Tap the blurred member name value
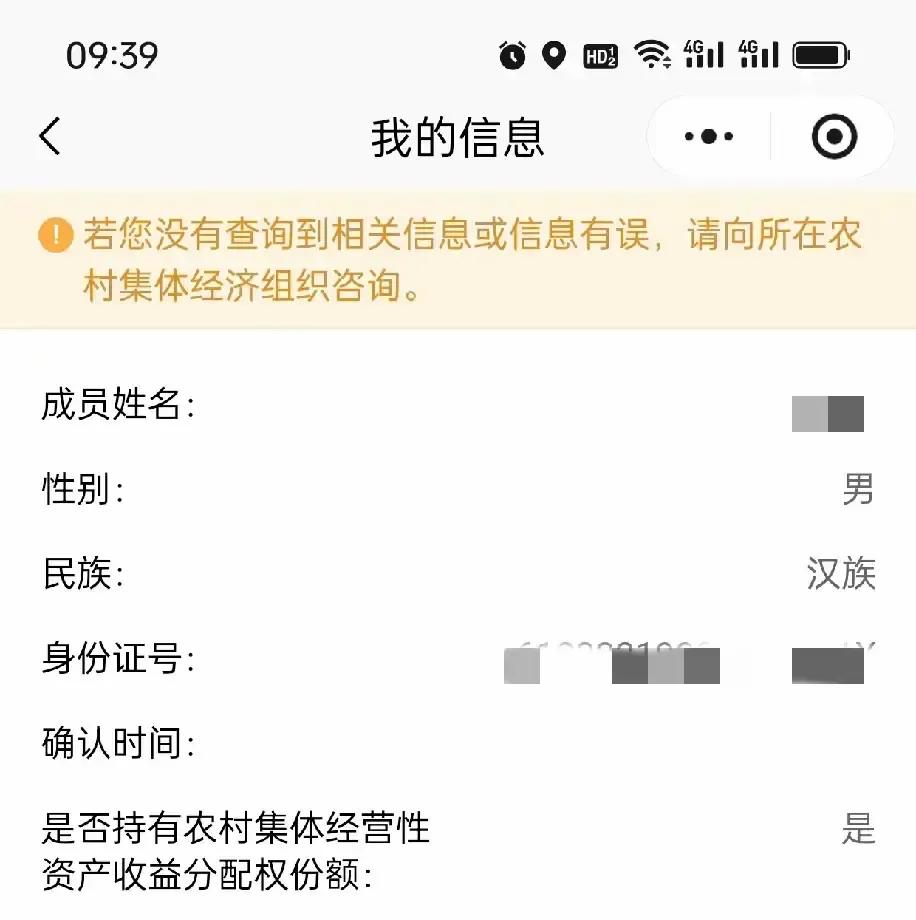This screenshot has width=916, height=920. pyautogui.click(x=830, y=411)
